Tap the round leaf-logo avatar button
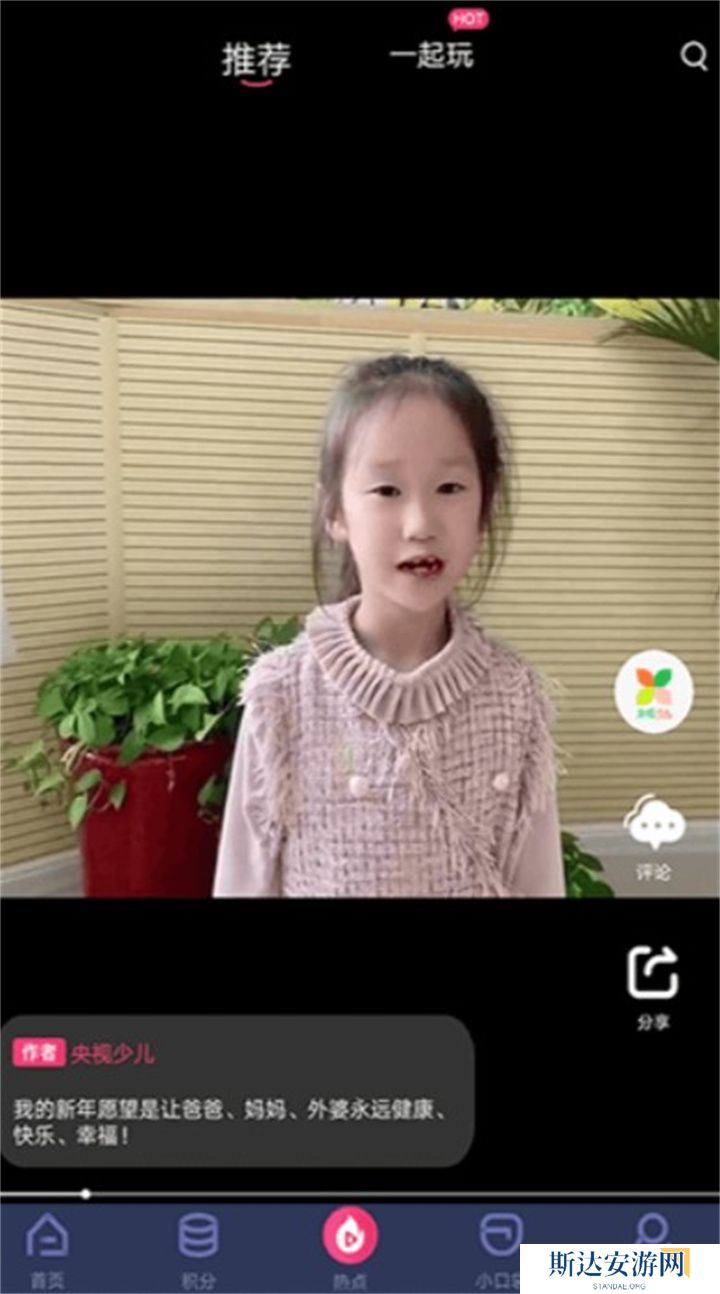 (x=654, y=691)
